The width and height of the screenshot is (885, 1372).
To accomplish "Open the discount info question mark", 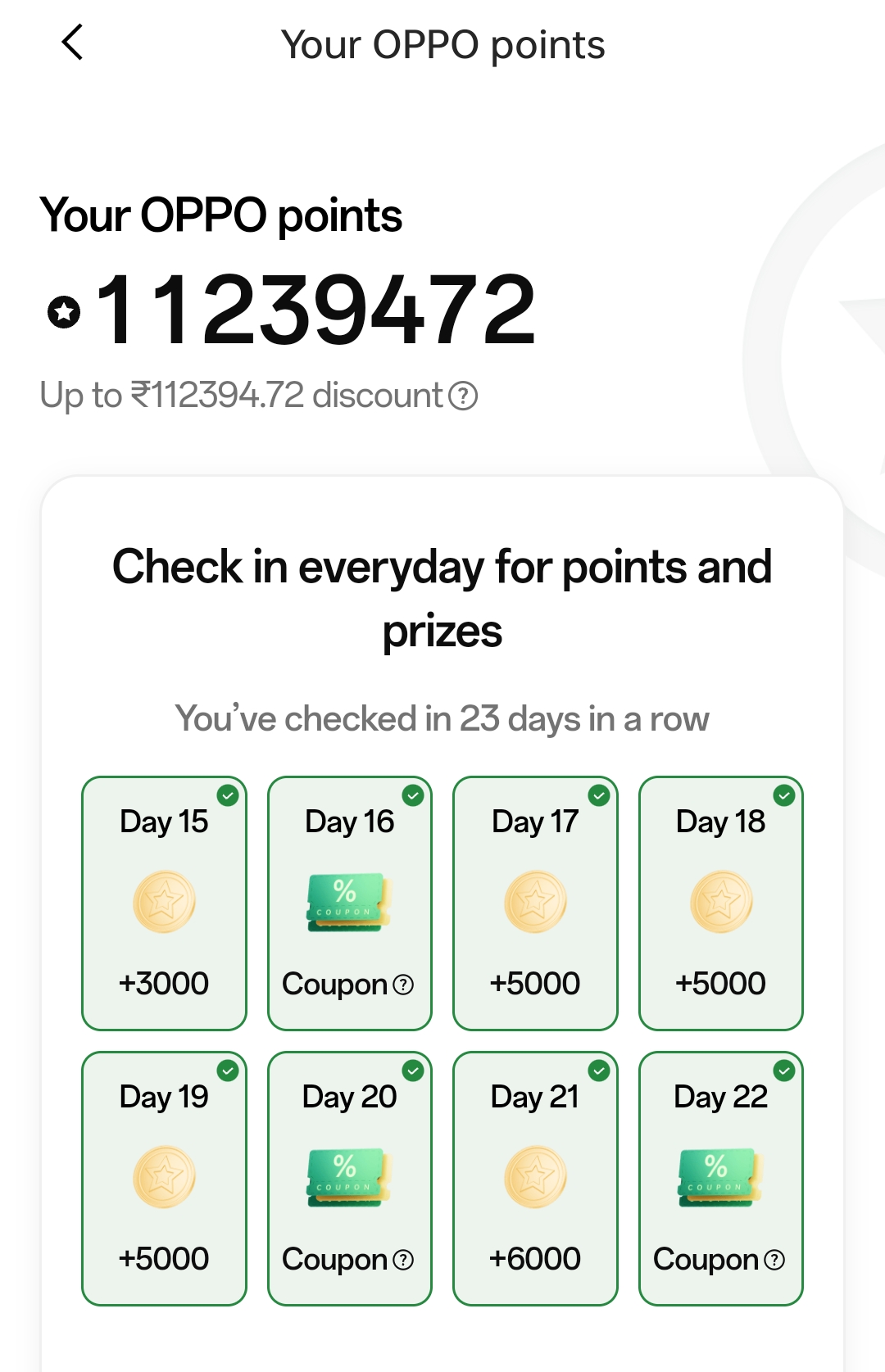I will 463,396.
